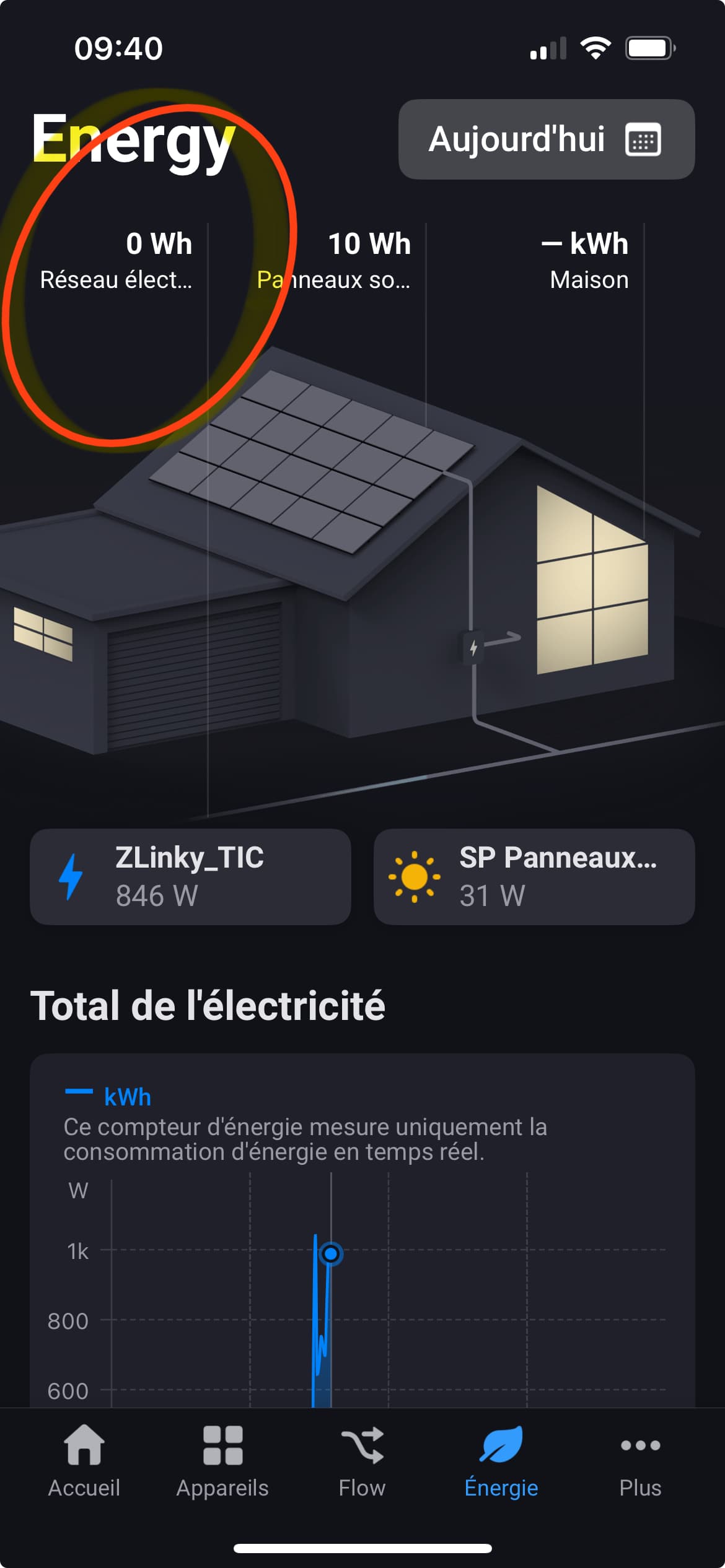Open the SP Panneaux solar card

tap(534, 876)
